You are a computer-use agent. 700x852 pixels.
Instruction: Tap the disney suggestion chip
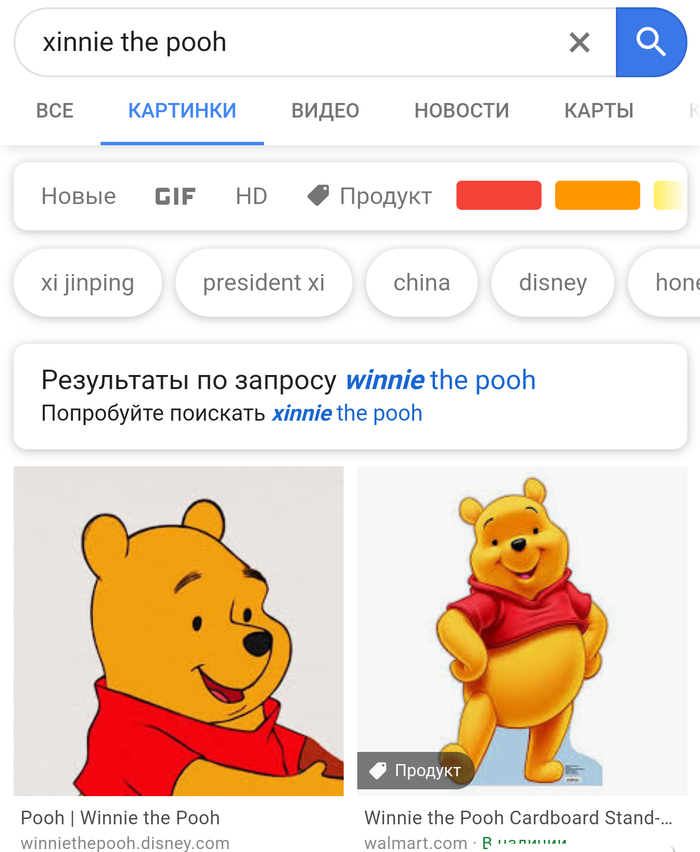[x=552, y=283]
